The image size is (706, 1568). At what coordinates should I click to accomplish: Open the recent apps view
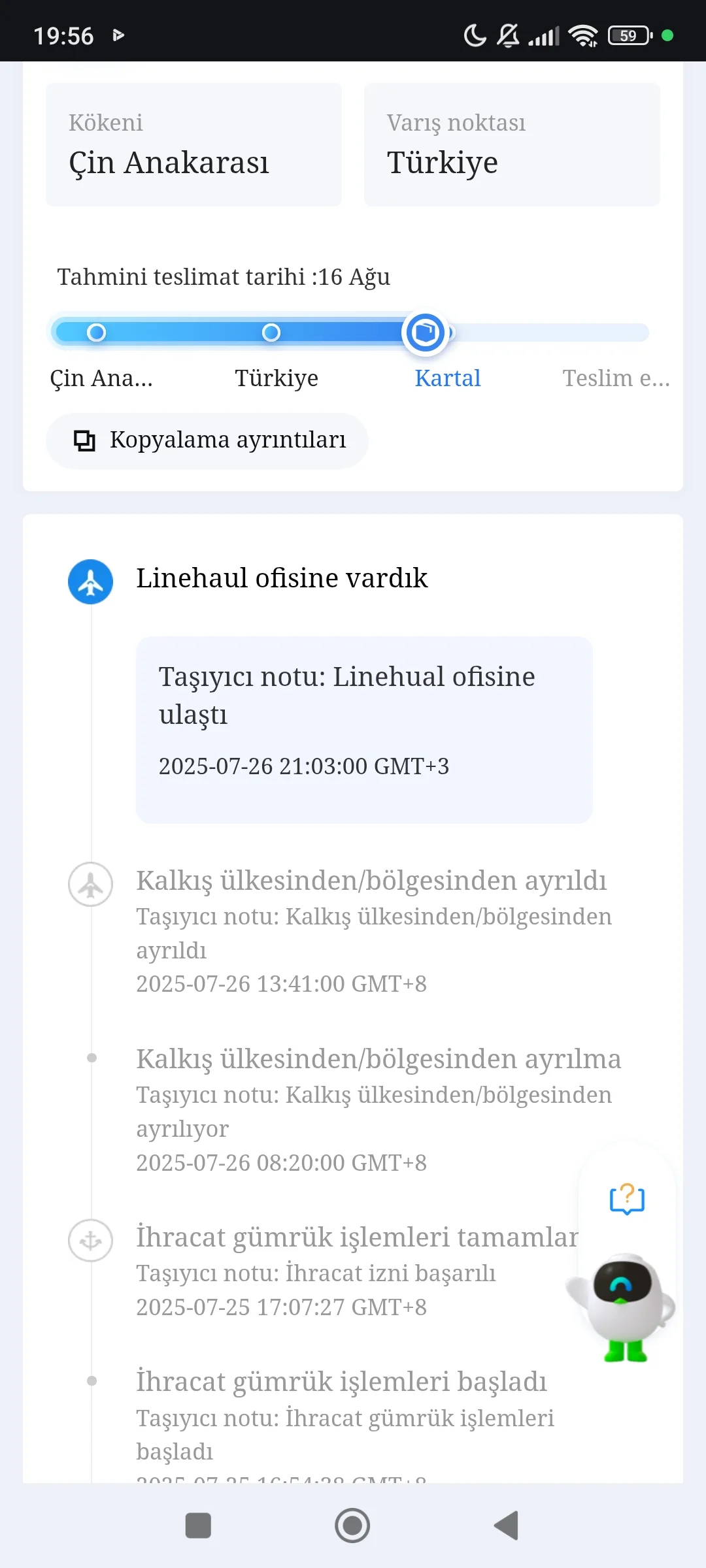[x=198, y=1526]
